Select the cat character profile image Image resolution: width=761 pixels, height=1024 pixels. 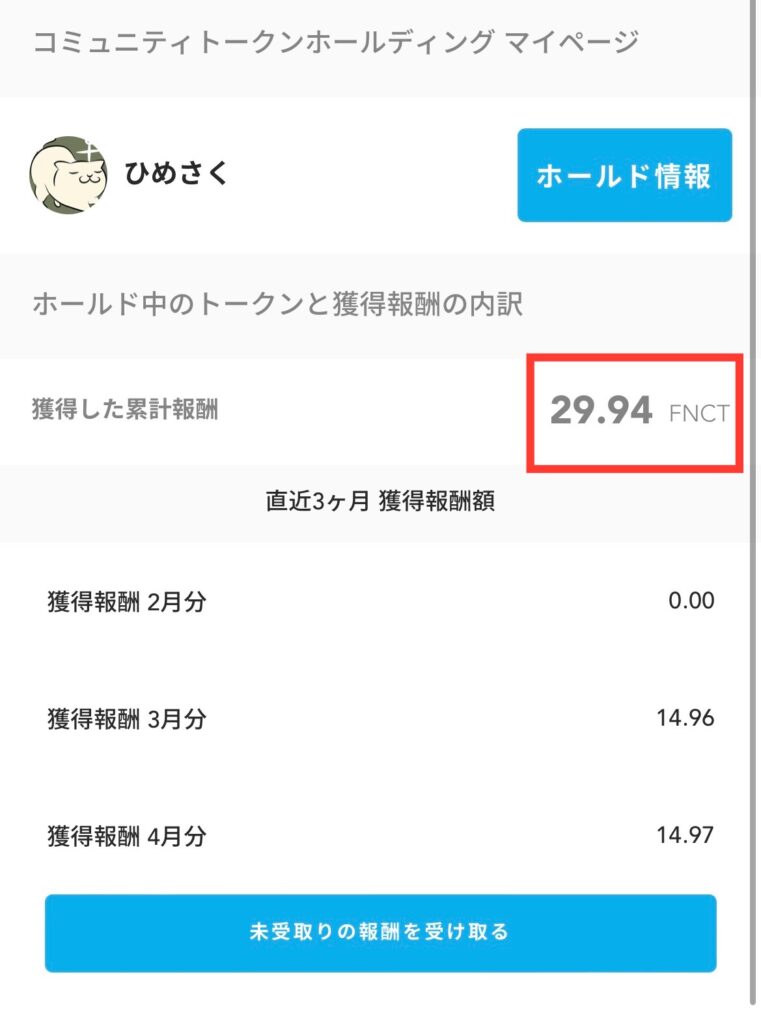click(70, 172)
